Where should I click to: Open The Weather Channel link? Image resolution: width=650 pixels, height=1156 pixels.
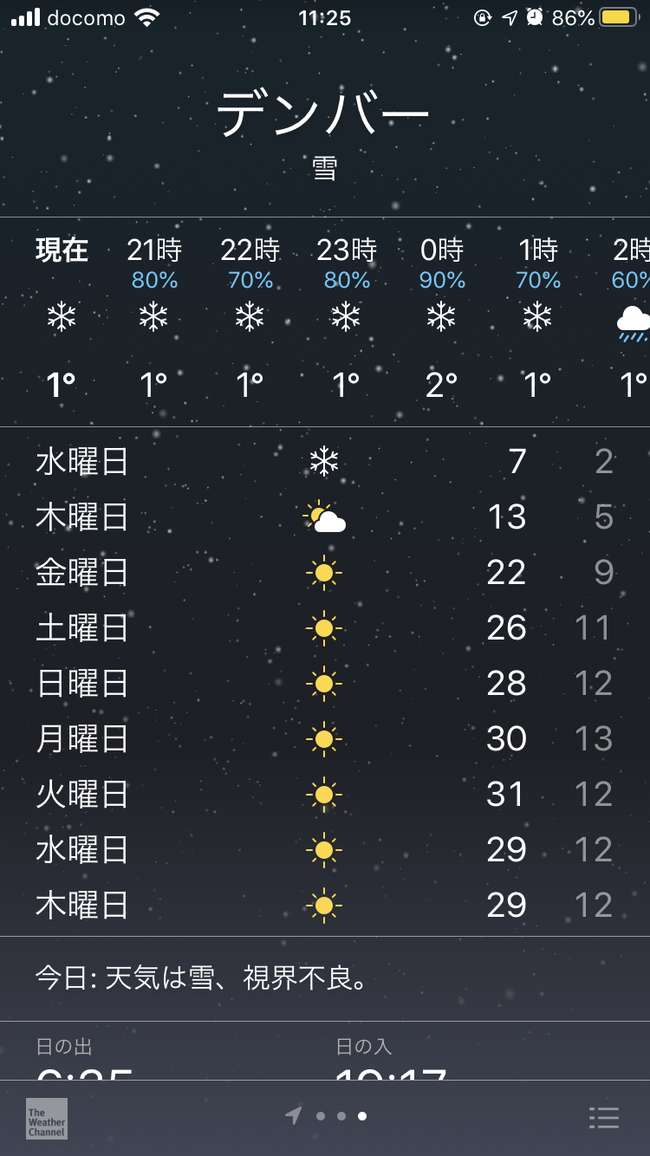(46, 1118)
